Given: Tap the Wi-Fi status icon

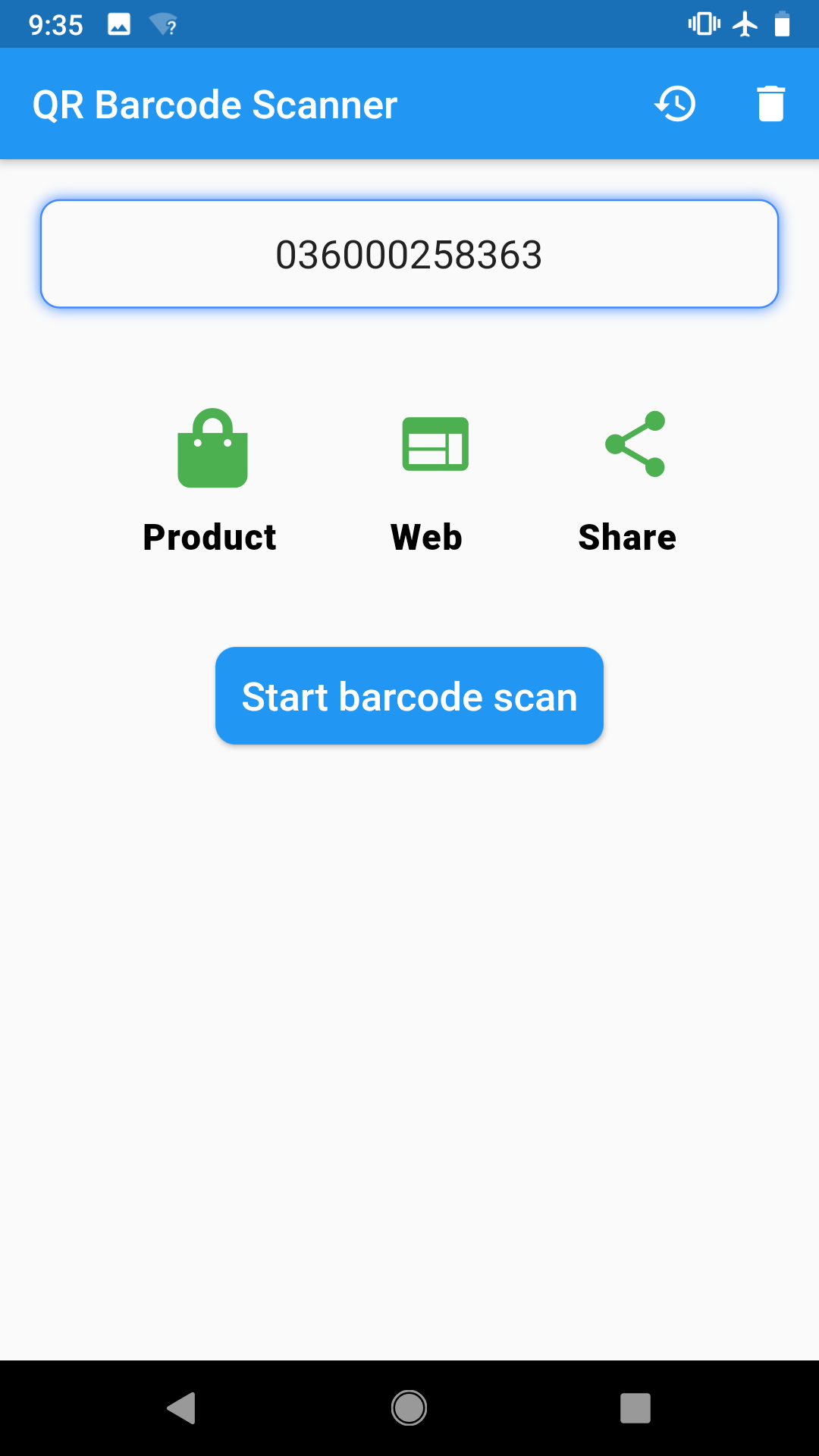Looking at the screenshot, I should [x=162, y=24].
